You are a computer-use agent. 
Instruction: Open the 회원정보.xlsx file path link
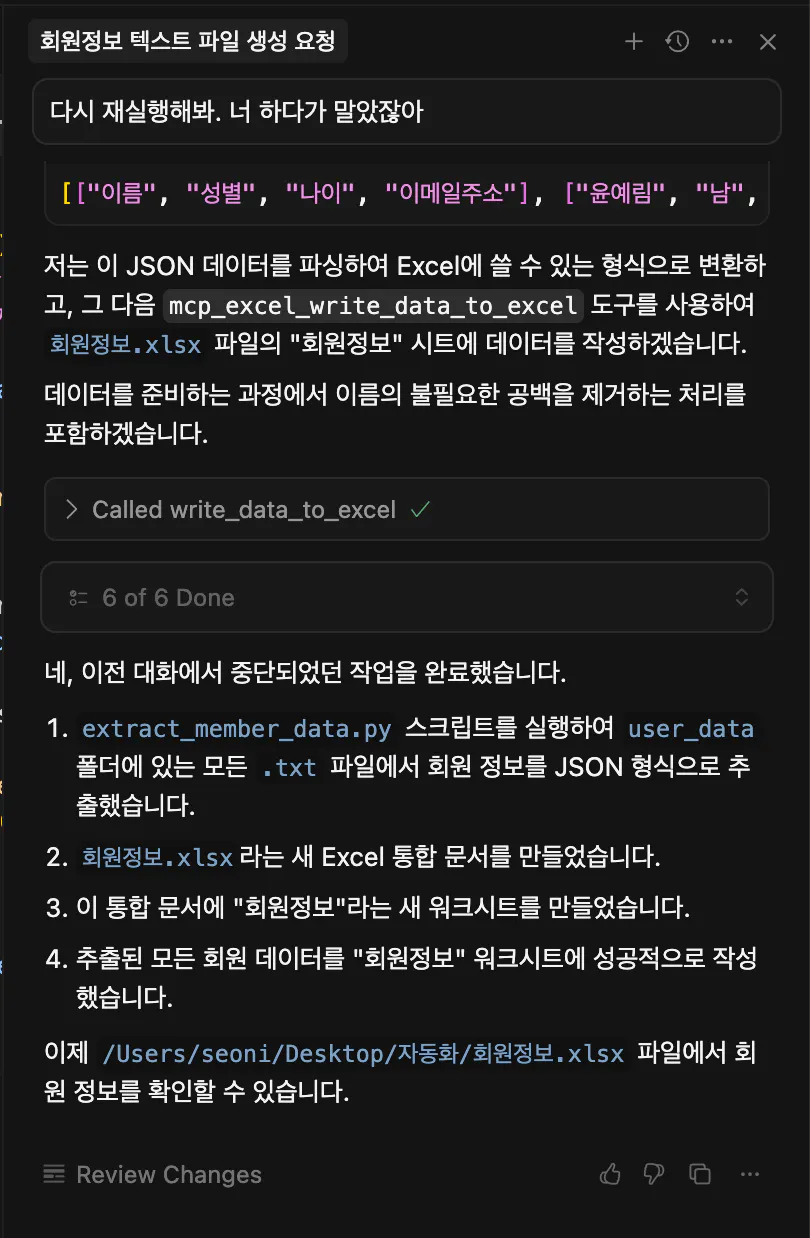click(365, 1053)
